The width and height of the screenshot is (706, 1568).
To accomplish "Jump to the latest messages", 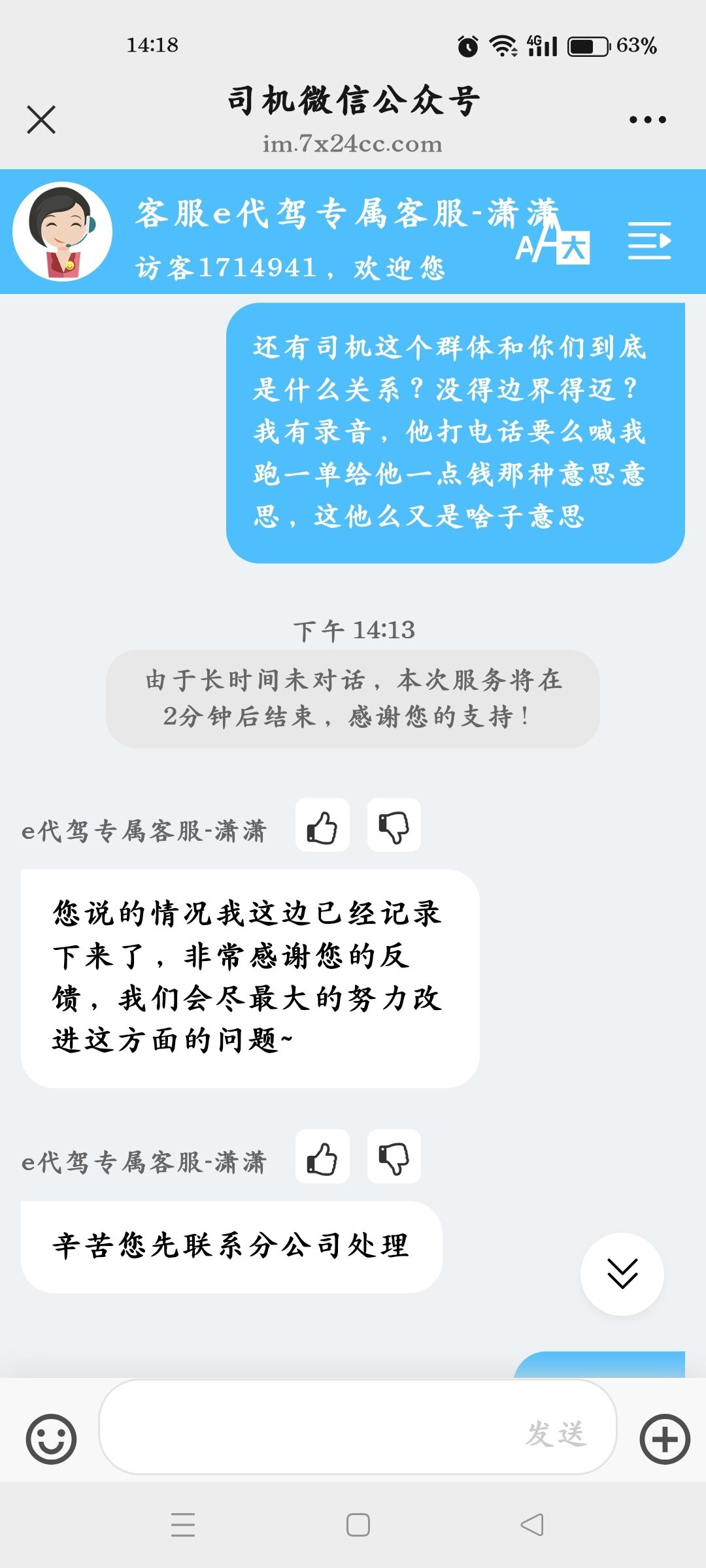I will pos(622,1273).
